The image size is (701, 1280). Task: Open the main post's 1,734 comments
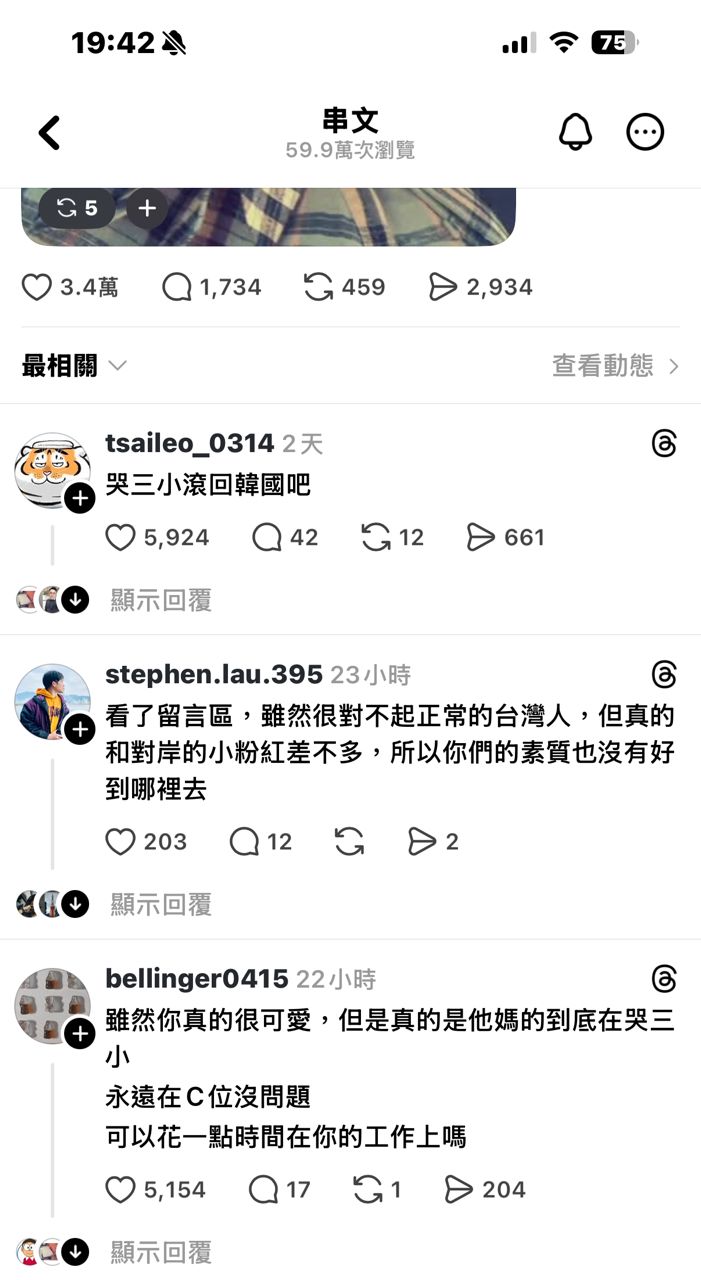(177, 288)
